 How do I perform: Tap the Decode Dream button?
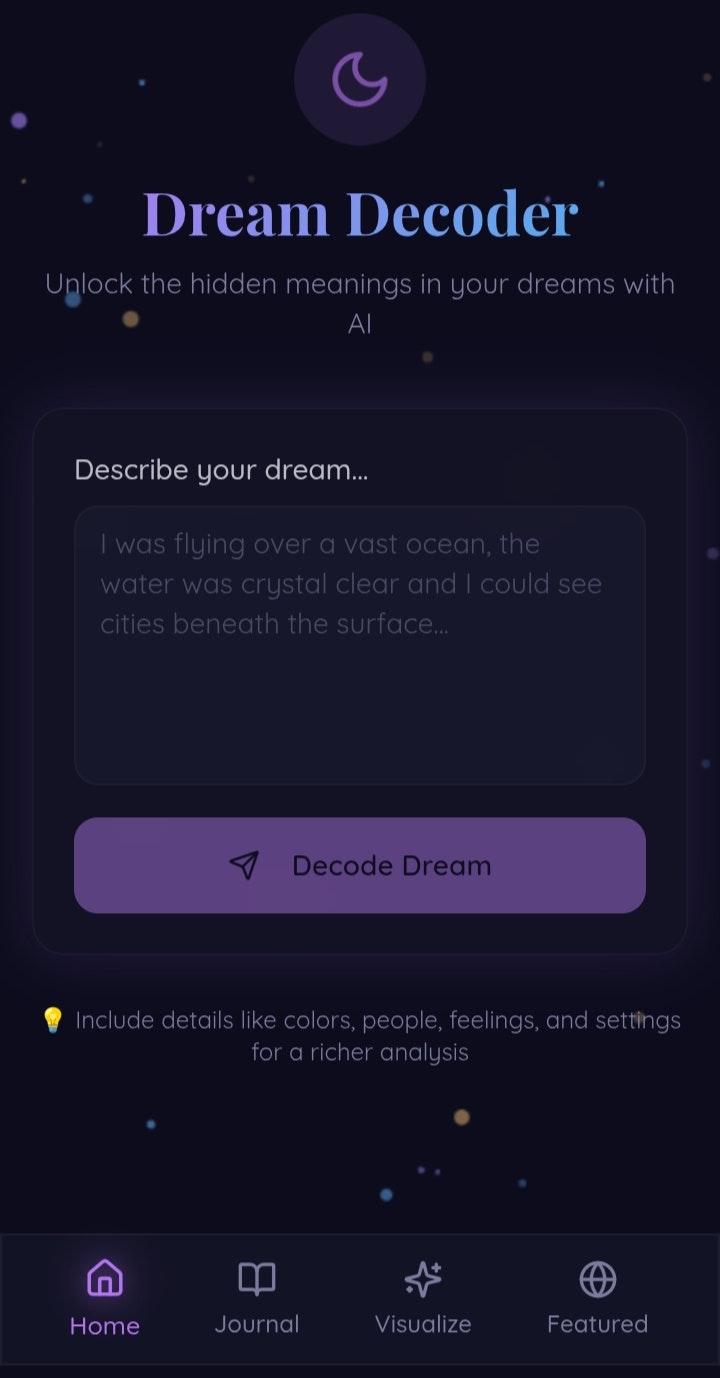point(360,866)
